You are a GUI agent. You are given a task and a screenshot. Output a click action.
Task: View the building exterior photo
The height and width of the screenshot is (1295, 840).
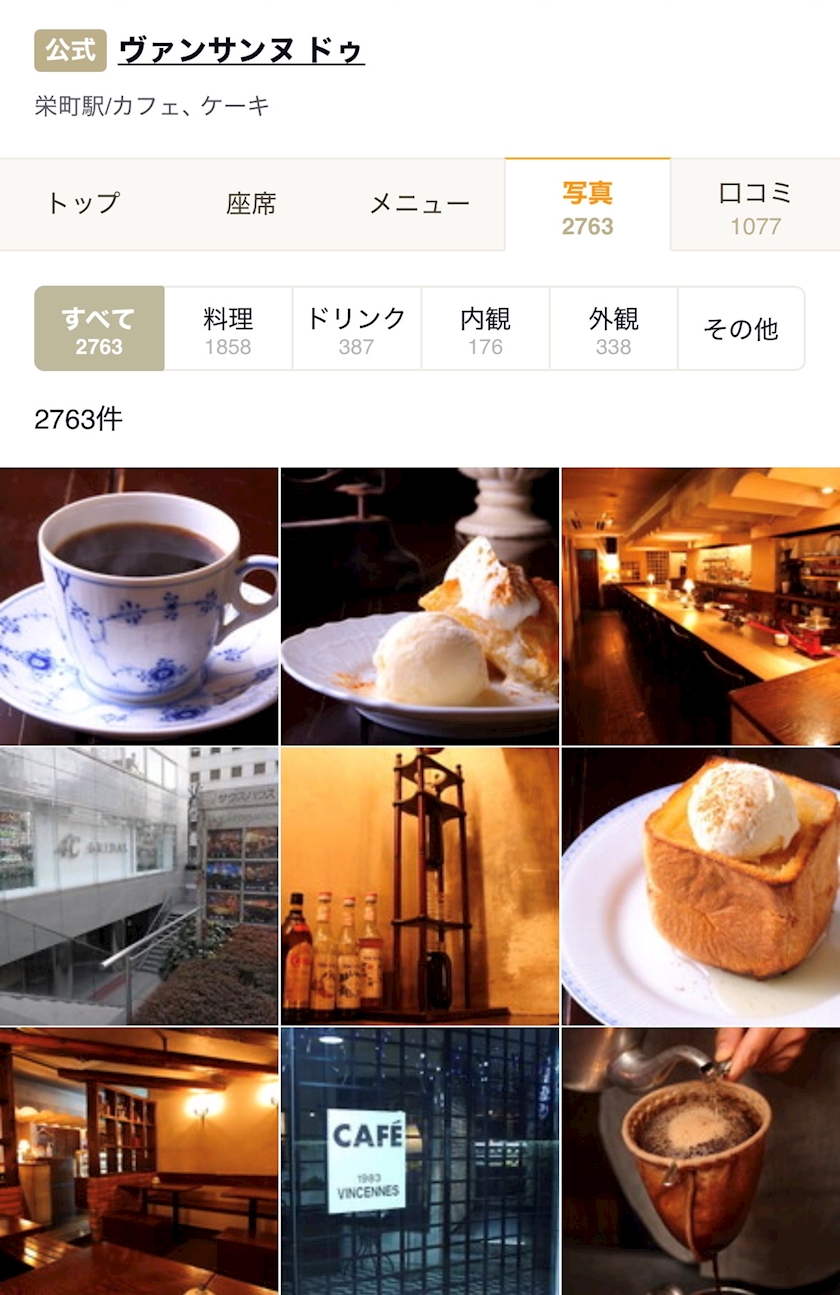click(x=139, y=886)
